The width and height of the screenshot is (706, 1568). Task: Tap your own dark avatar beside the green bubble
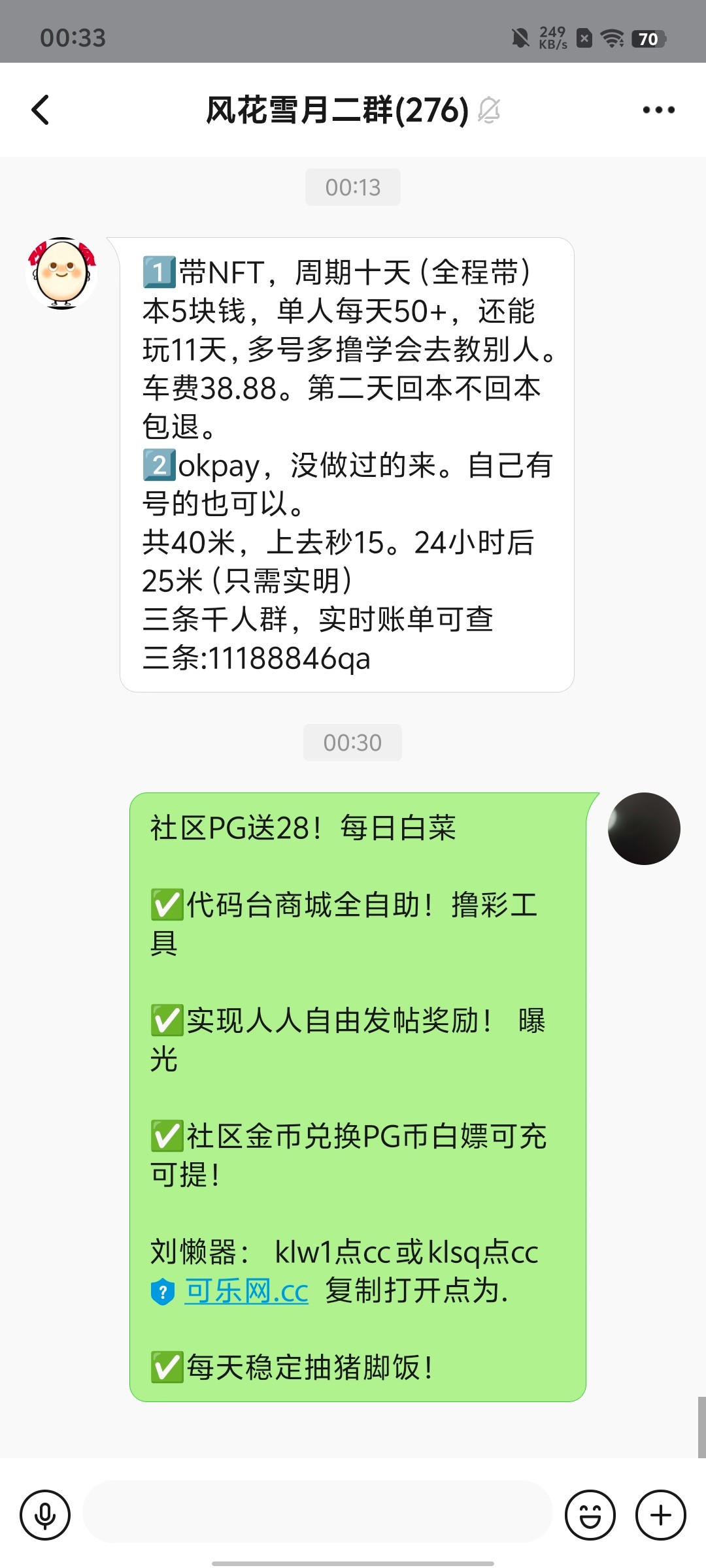click(x=644, y=828)
